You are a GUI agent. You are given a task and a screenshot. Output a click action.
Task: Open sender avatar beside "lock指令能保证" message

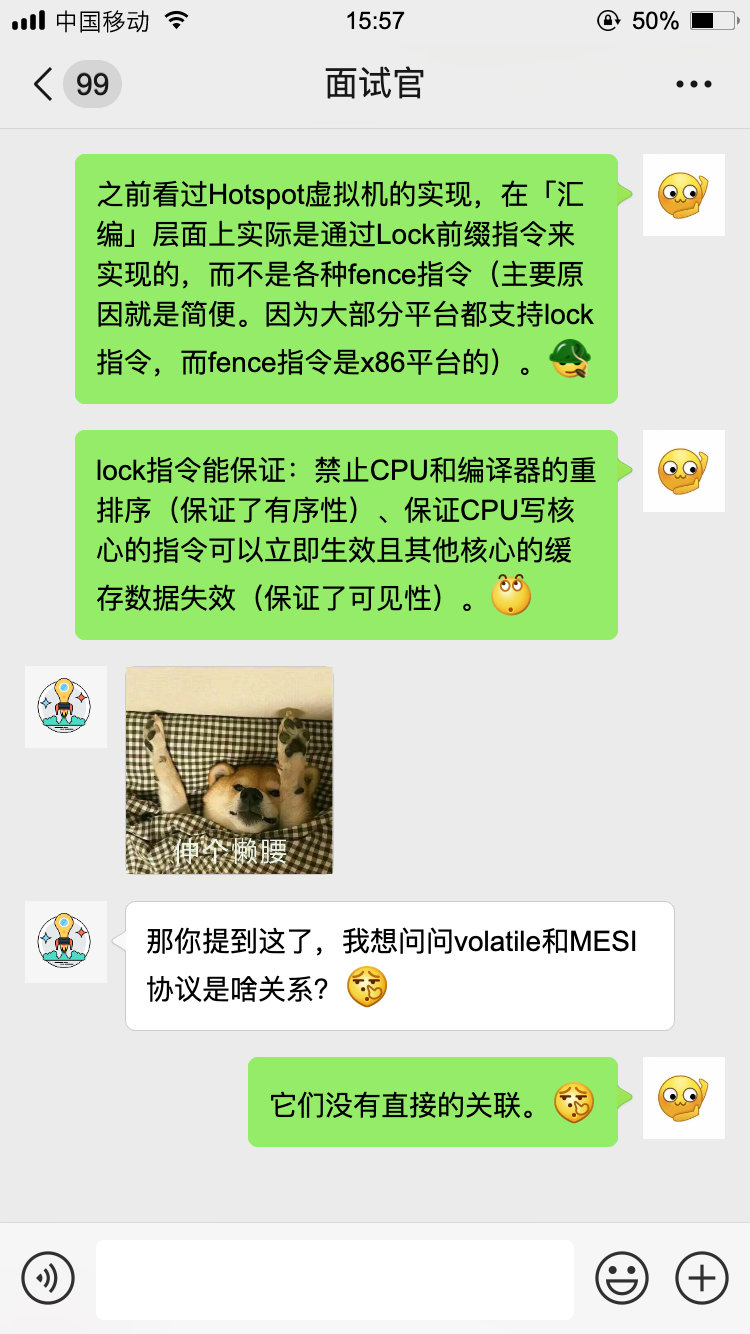(683, 471)
